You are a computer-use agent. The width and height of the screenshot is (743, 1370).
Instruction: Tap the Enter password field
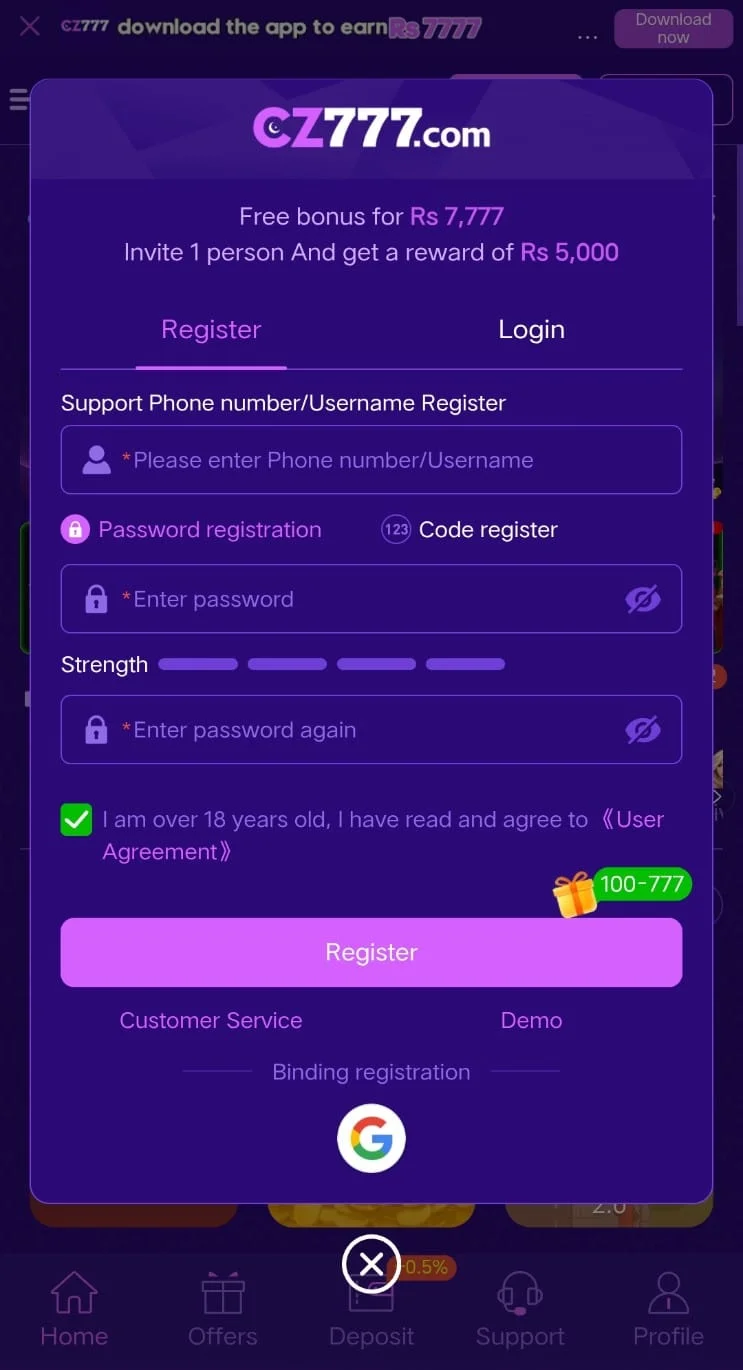[360, 599]
